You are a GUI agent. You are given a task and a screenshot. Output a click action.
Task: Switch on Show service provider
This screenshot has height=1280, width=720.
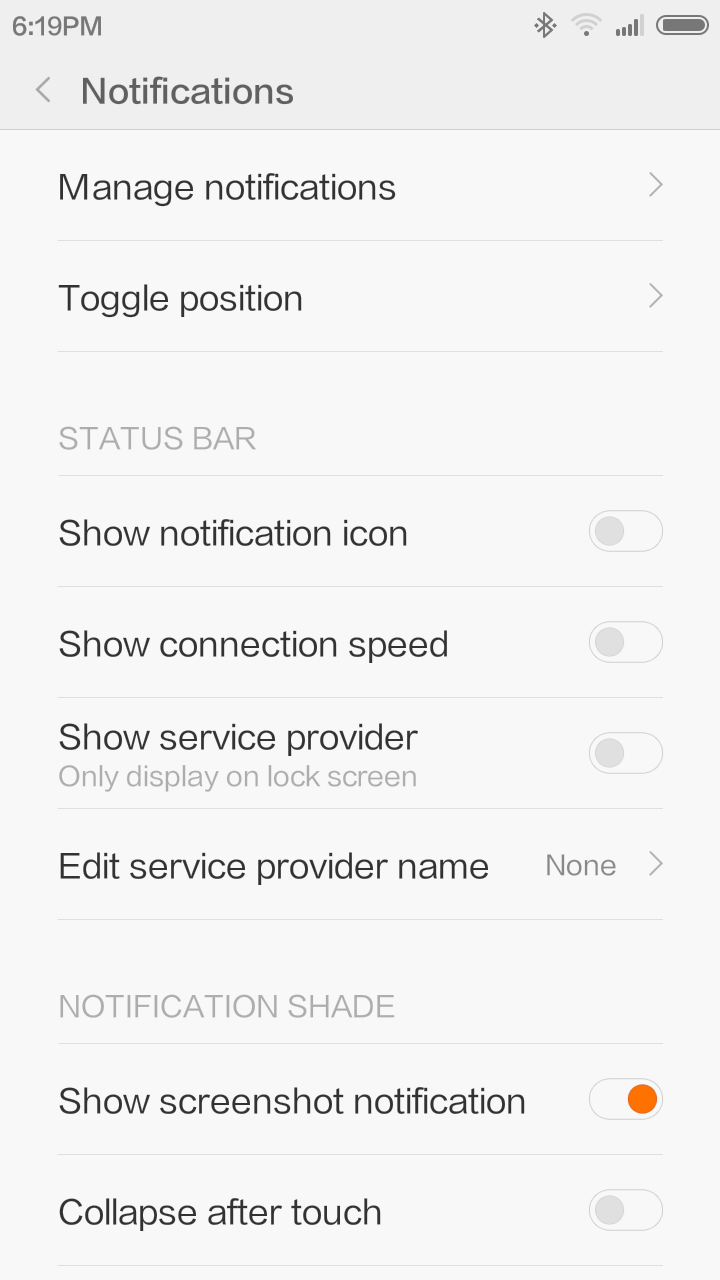(625, 753)
